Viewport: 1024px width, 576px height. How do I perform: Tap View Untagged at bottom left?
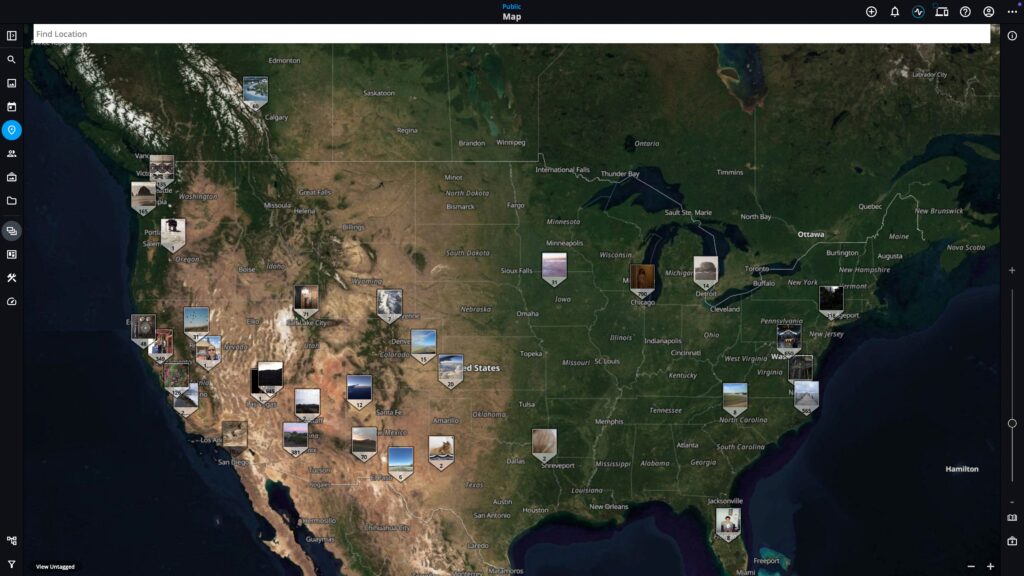(55, 567)
